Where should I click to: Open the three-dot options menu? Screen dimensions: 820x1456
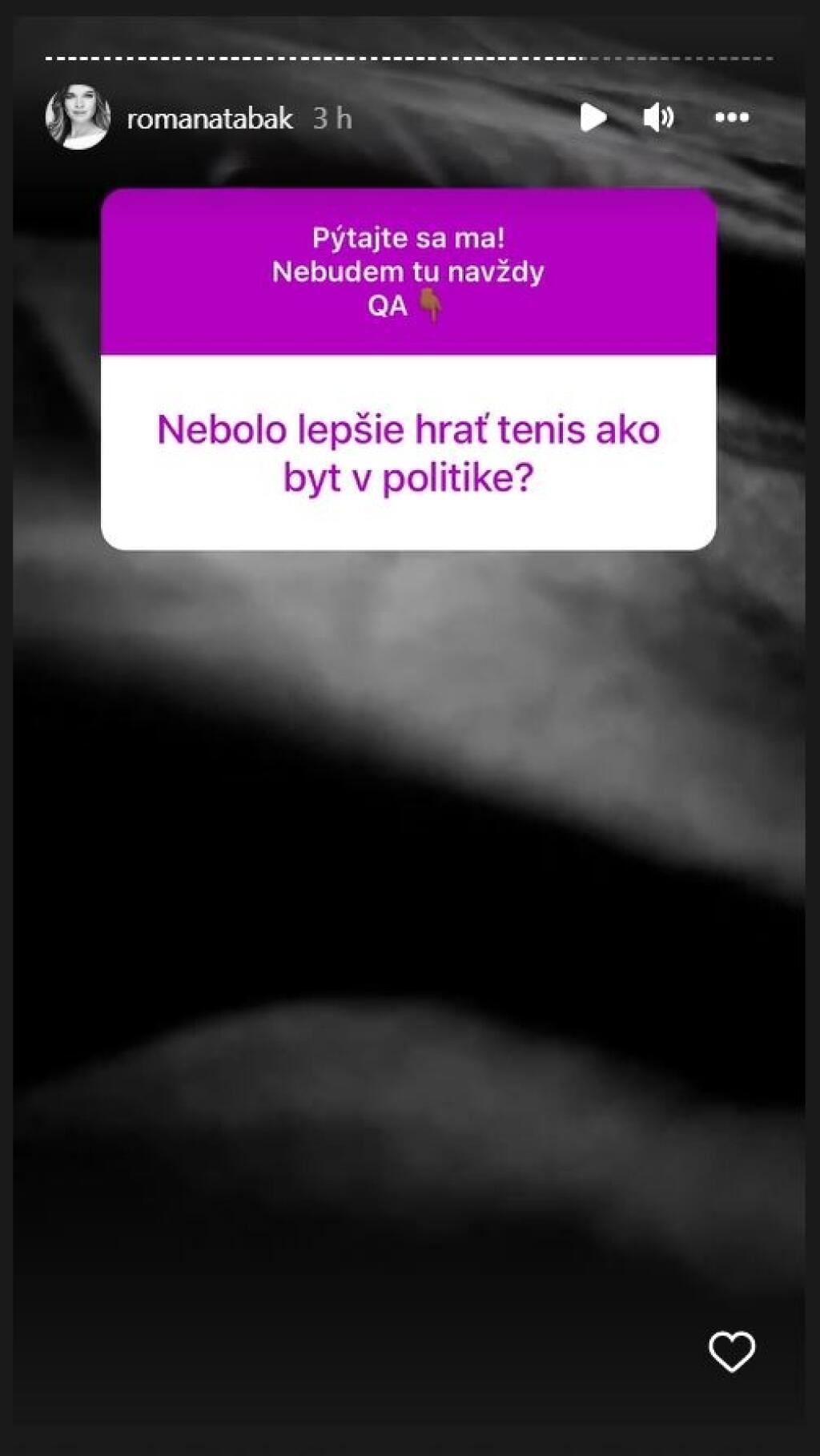pyautogui.click(x=731, y=118)
